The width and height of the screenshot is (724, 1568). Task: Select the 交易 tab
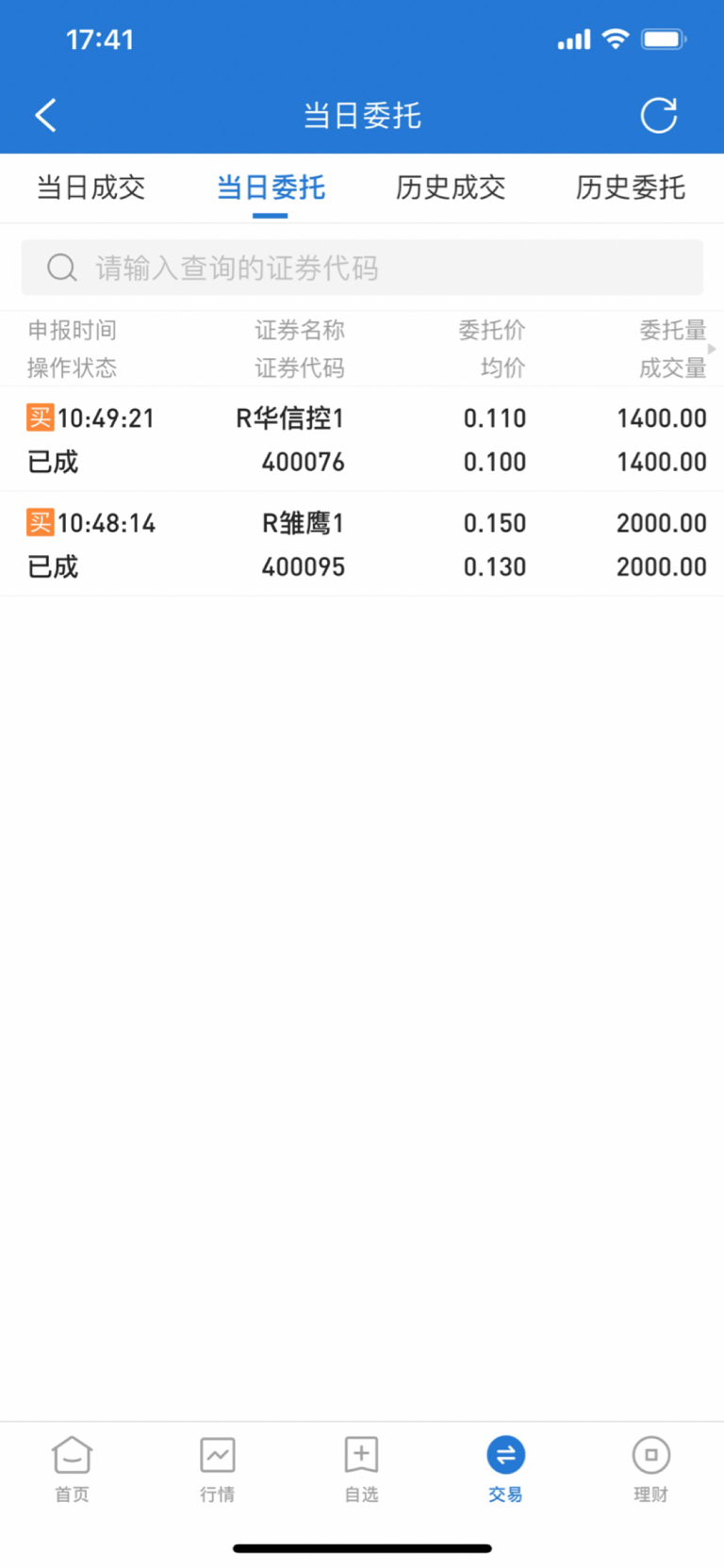point(505,1468)
